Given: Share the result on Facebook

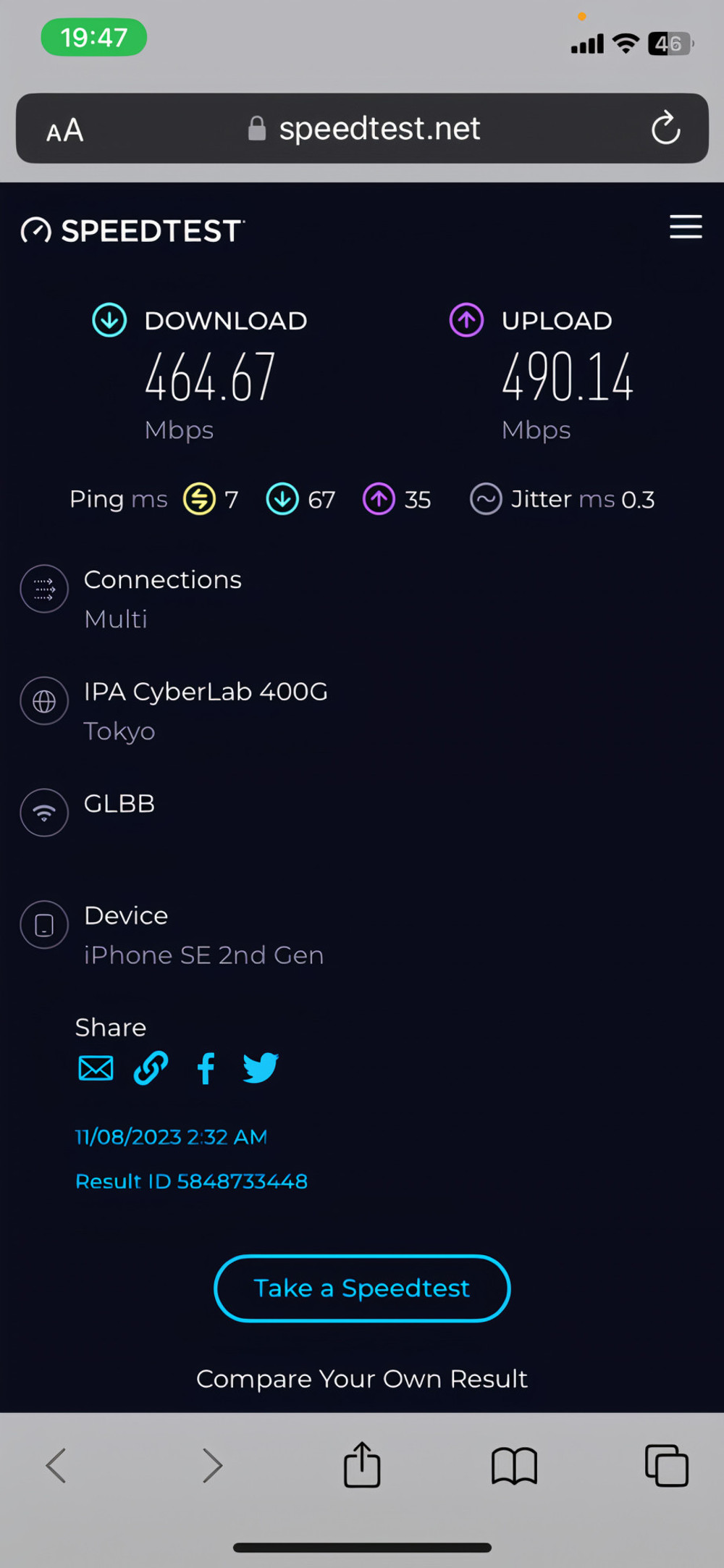Looking at the screenshot, I should click(x=206, y=1068).
